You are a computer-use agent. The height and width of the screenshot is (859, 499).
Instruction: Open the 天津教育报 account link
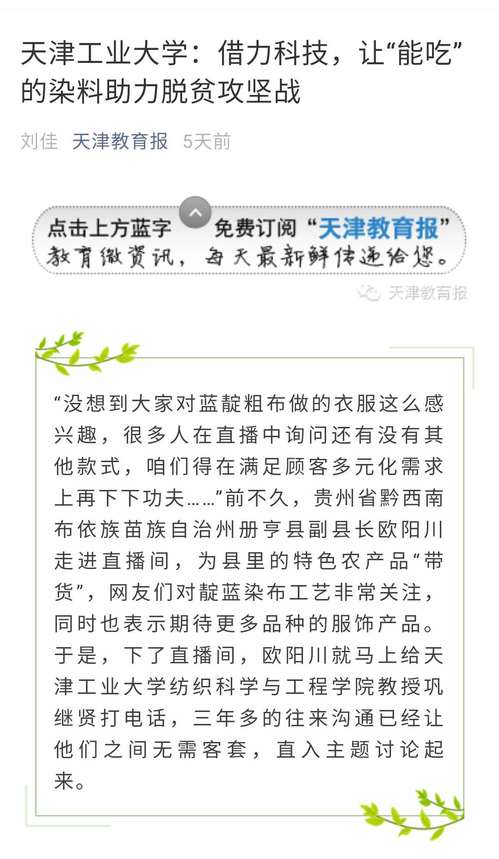(120, 141)
